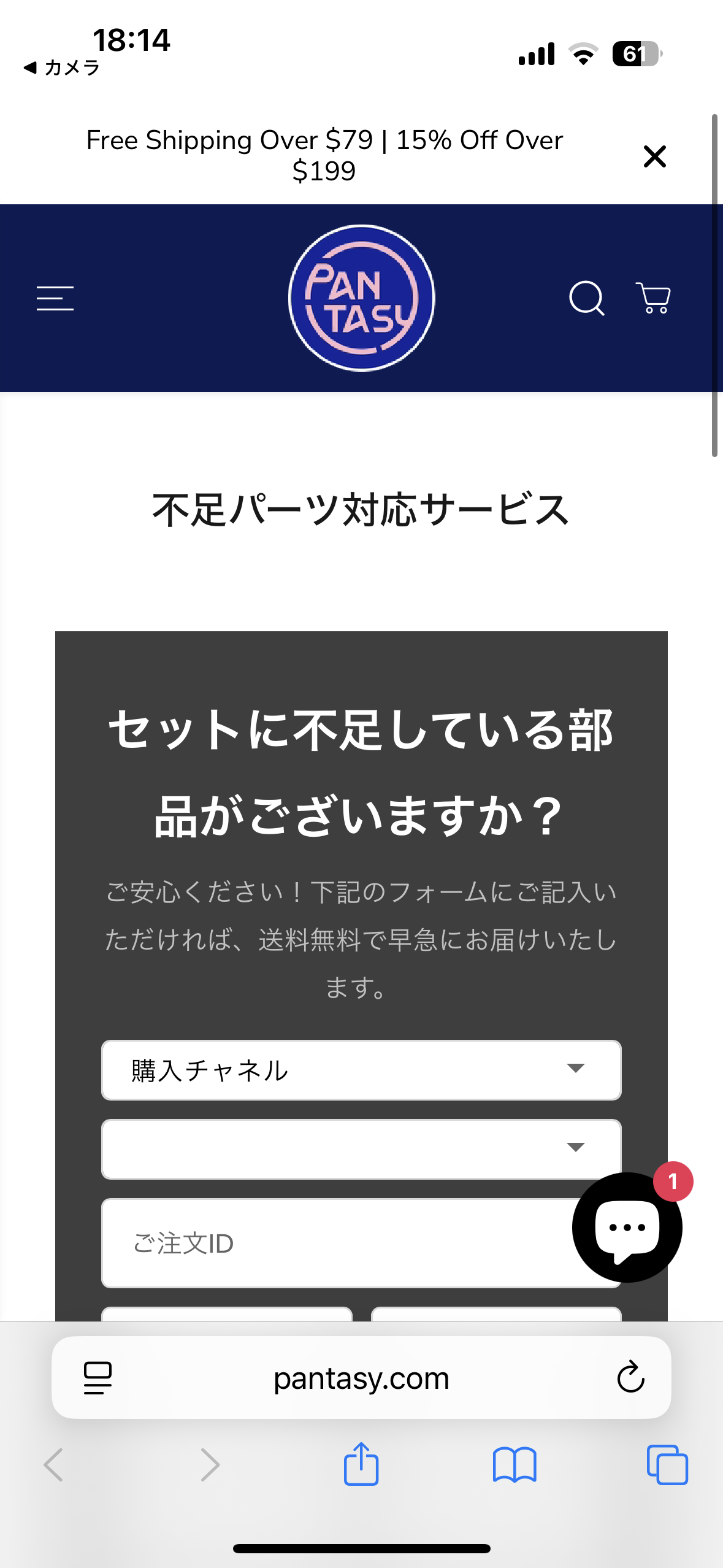The width and height of the screenshot is (723, 1568).
Task: Open Safari page settings menu
Action: tap(98, 1378)
